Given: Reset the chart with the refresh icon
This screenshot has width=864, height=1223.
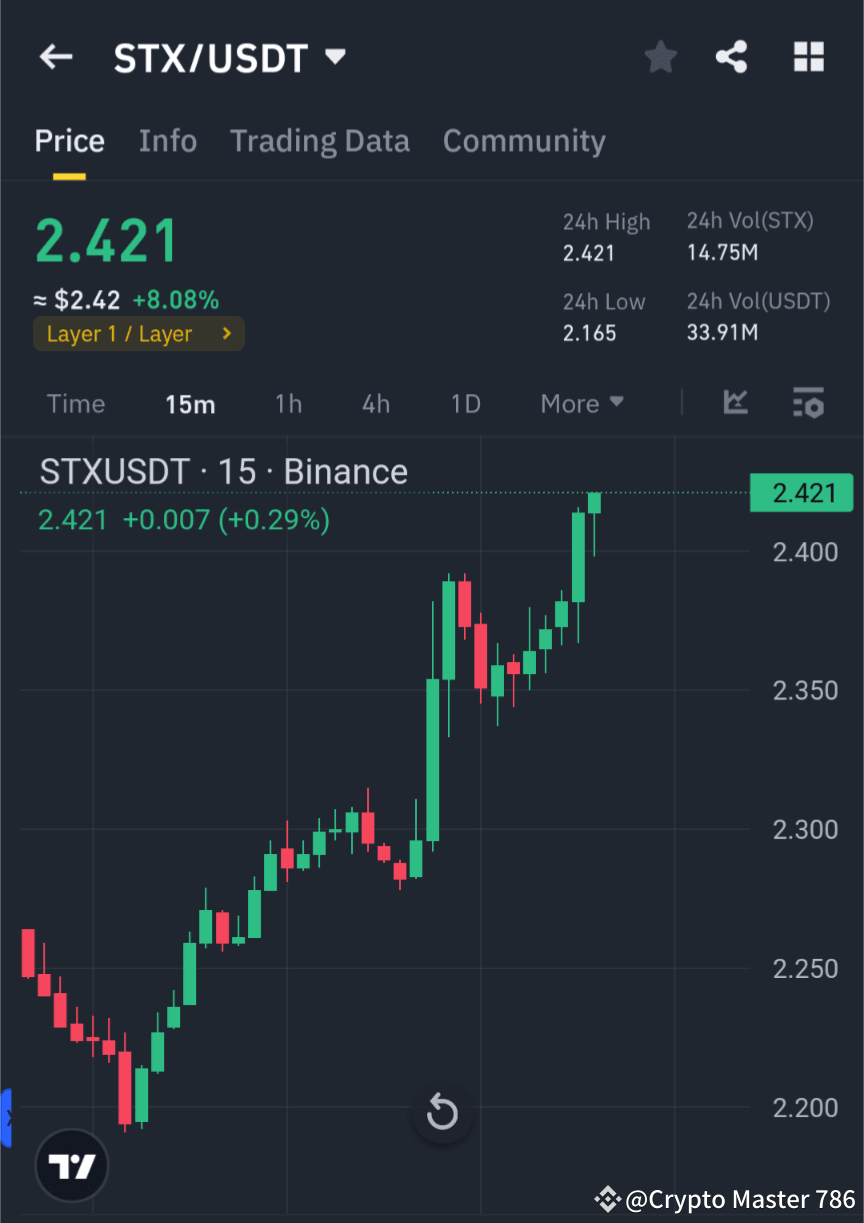Looking at the screenshot, I should coord(441,1112).
